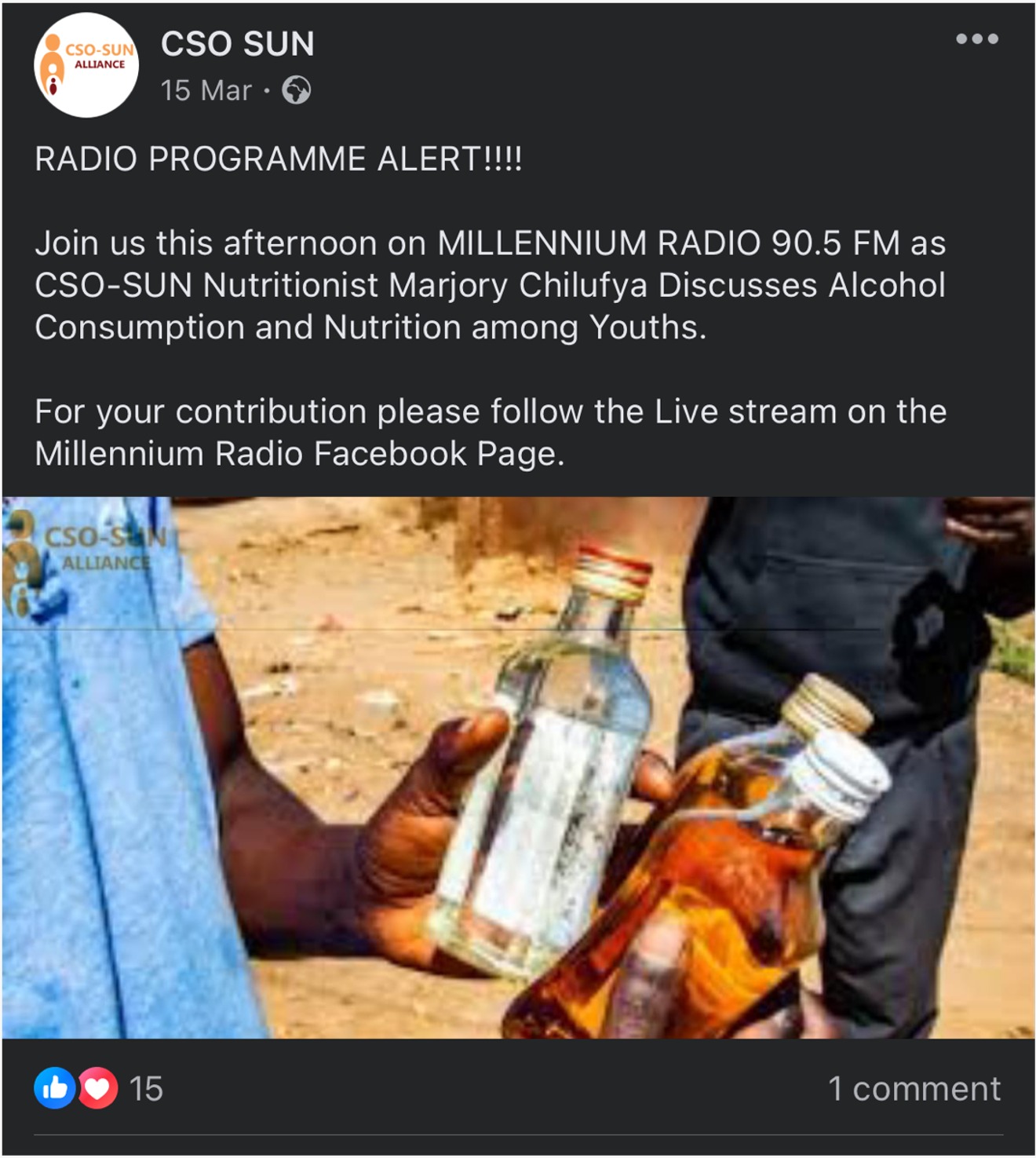View who reacted to the post
This screenshot has height=1158, width=1036.
99,1088
